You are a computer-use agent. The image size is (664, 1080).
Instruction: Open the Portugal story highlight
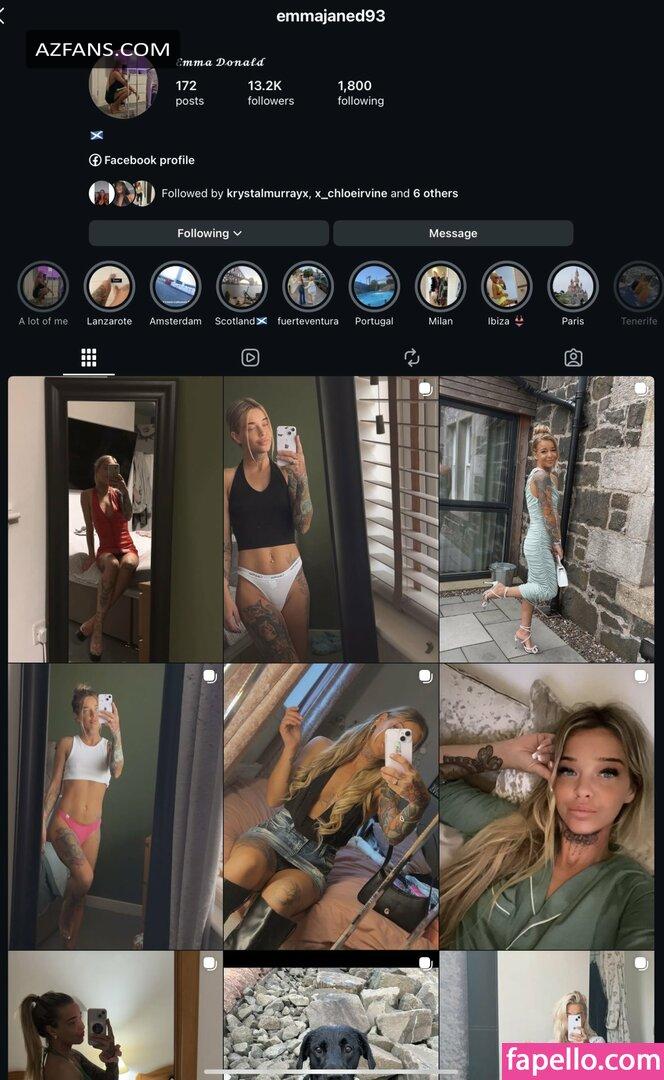click(x=374, y=287)
